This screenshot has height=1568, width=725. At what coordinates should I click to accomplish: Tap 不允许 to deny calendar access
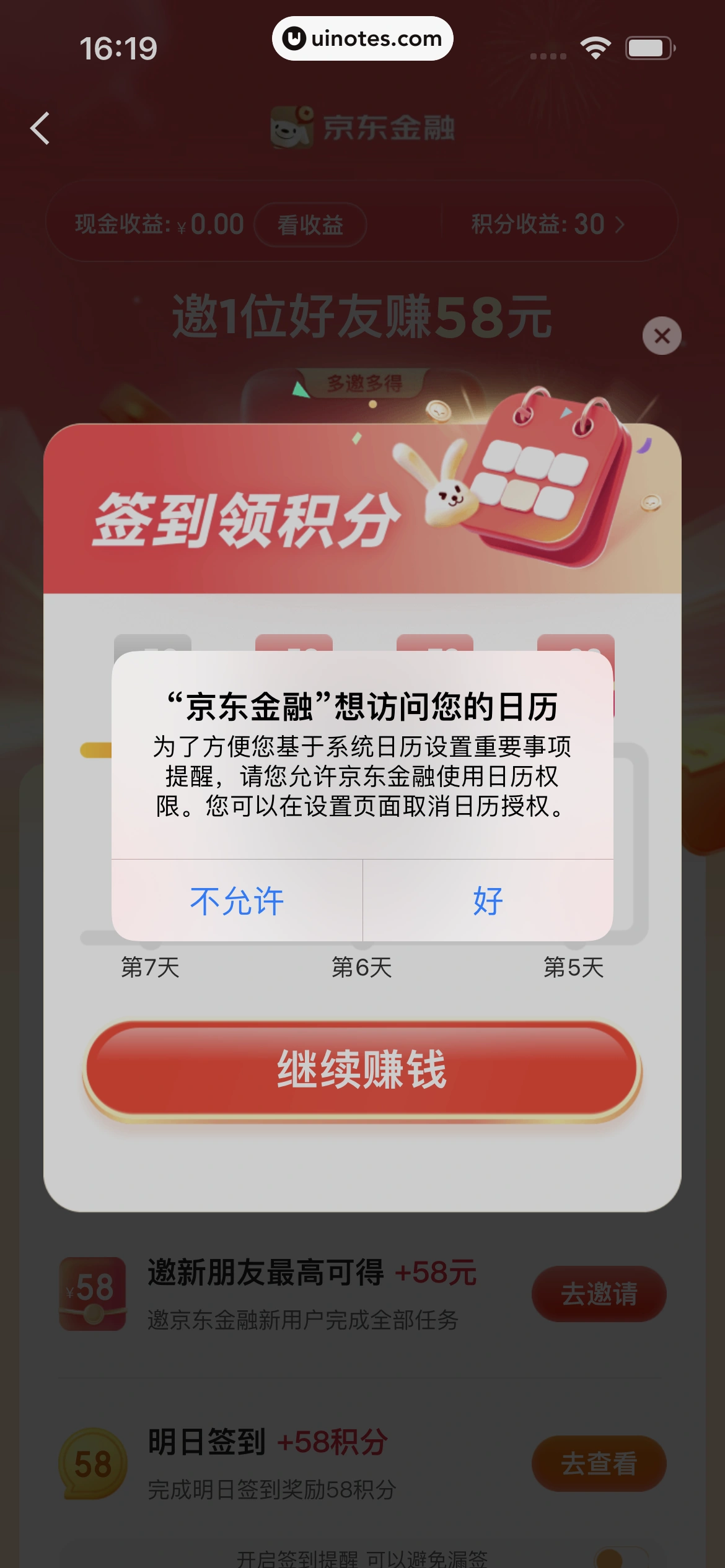tap(237, 901)
